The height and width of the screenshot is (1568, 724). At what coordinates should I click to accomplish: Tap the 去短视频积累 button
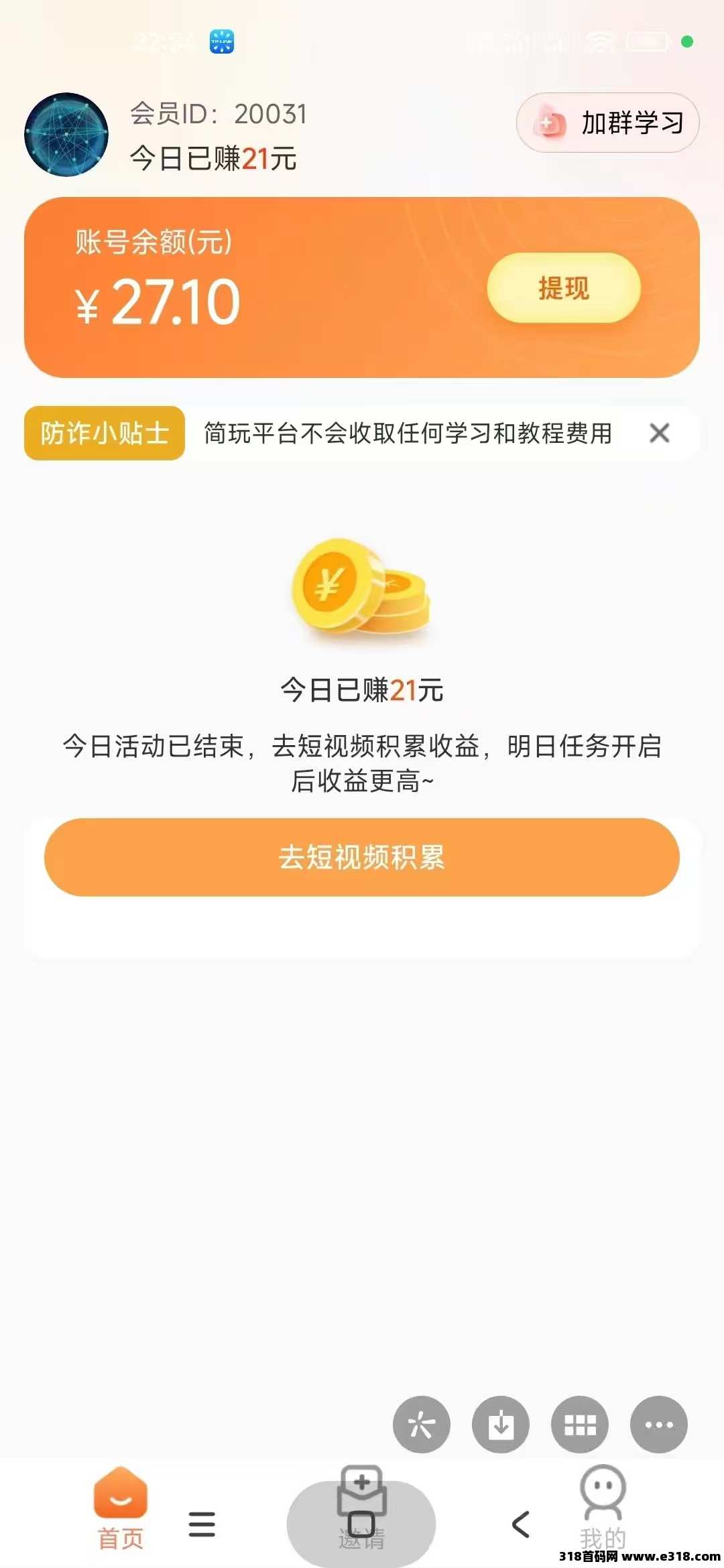[x=362, y=857]
